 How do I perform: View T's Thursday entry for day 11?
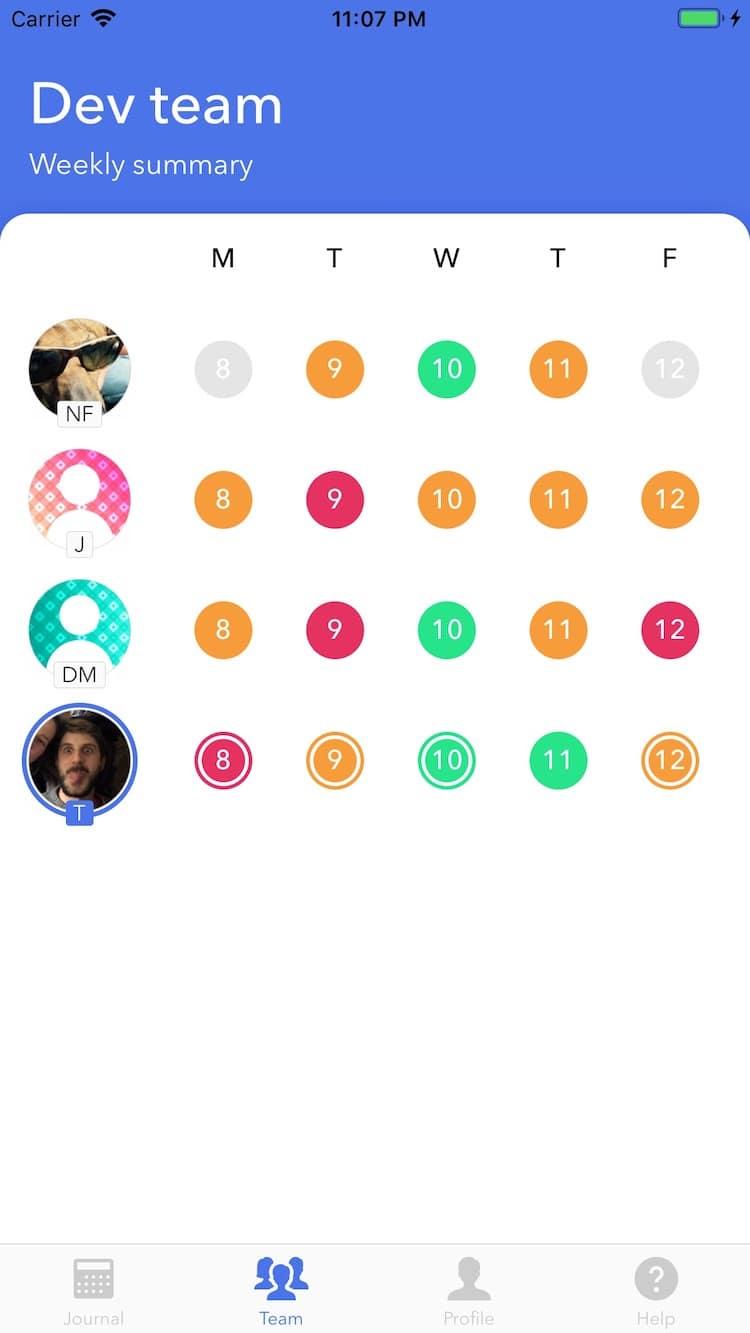click(558, 761)
